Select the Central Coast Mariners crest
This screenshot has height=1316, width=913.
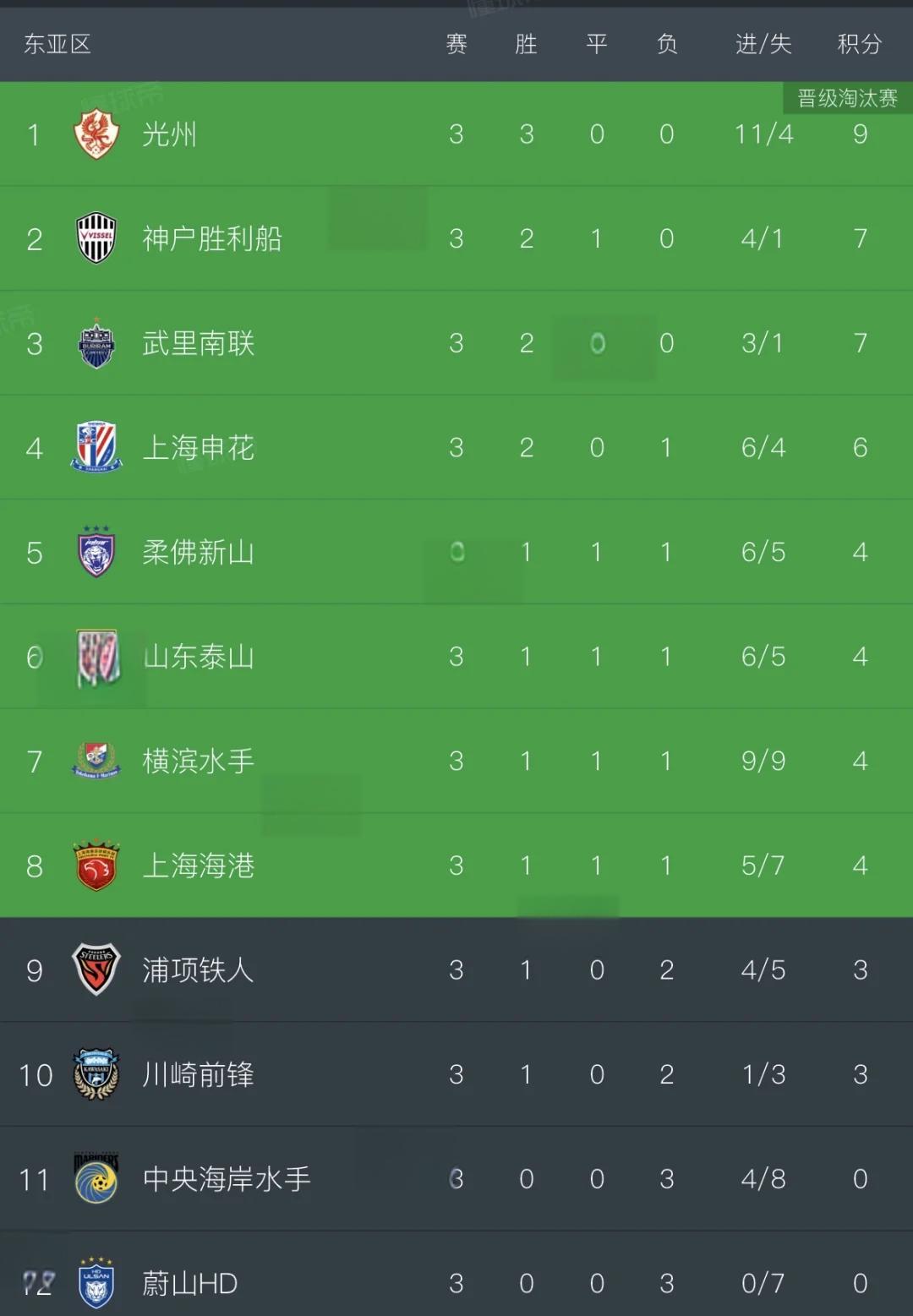[96, 1178]
